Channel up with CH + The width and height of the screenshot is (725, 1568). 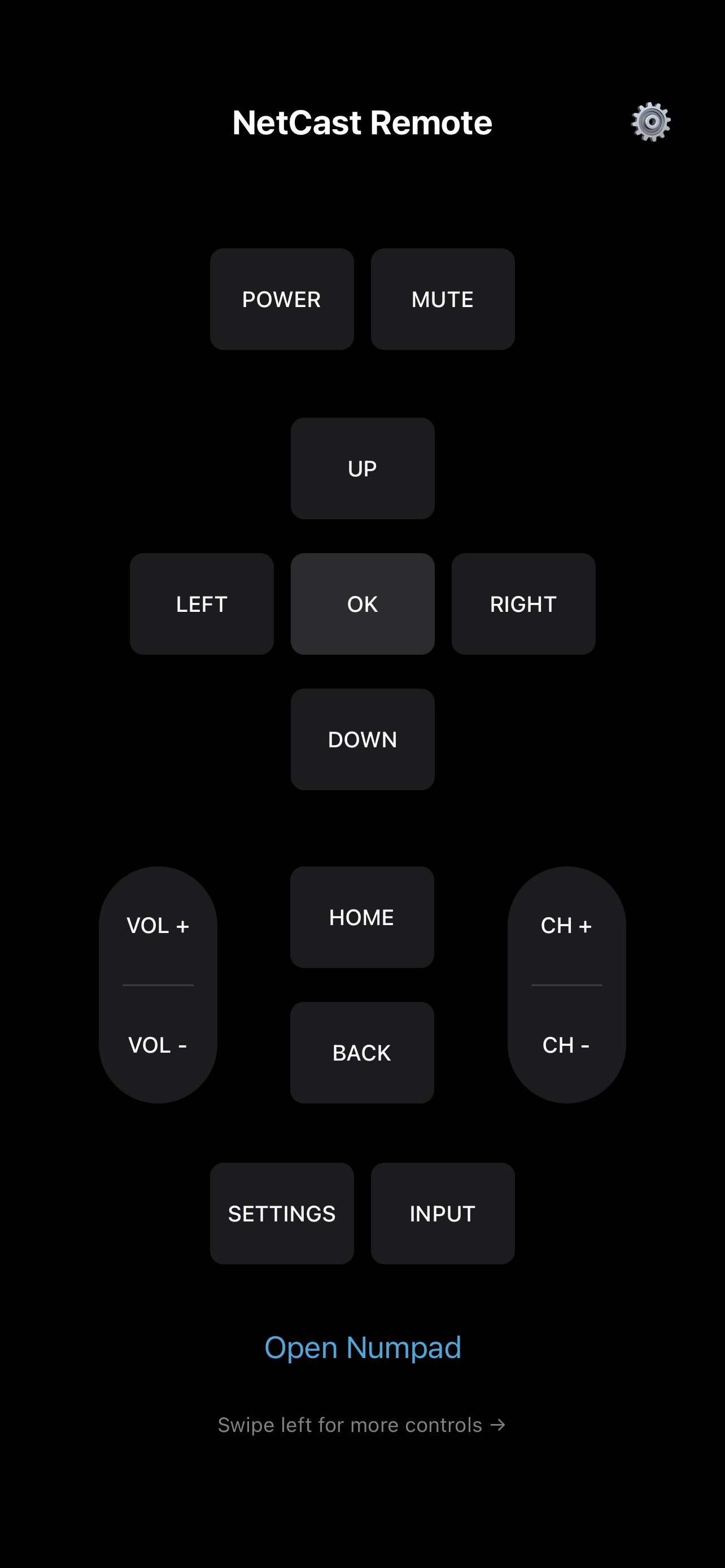click(x=566, y=926)
